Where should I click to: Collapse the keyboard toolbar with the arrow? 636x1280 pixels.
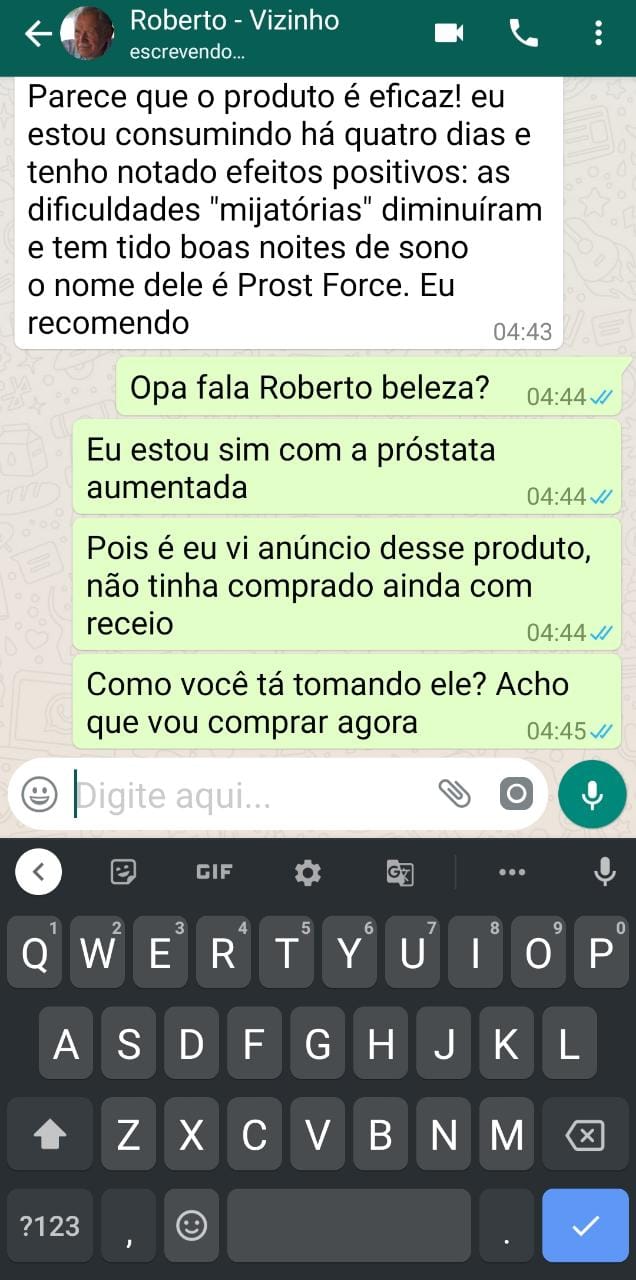tap(38, 872)
